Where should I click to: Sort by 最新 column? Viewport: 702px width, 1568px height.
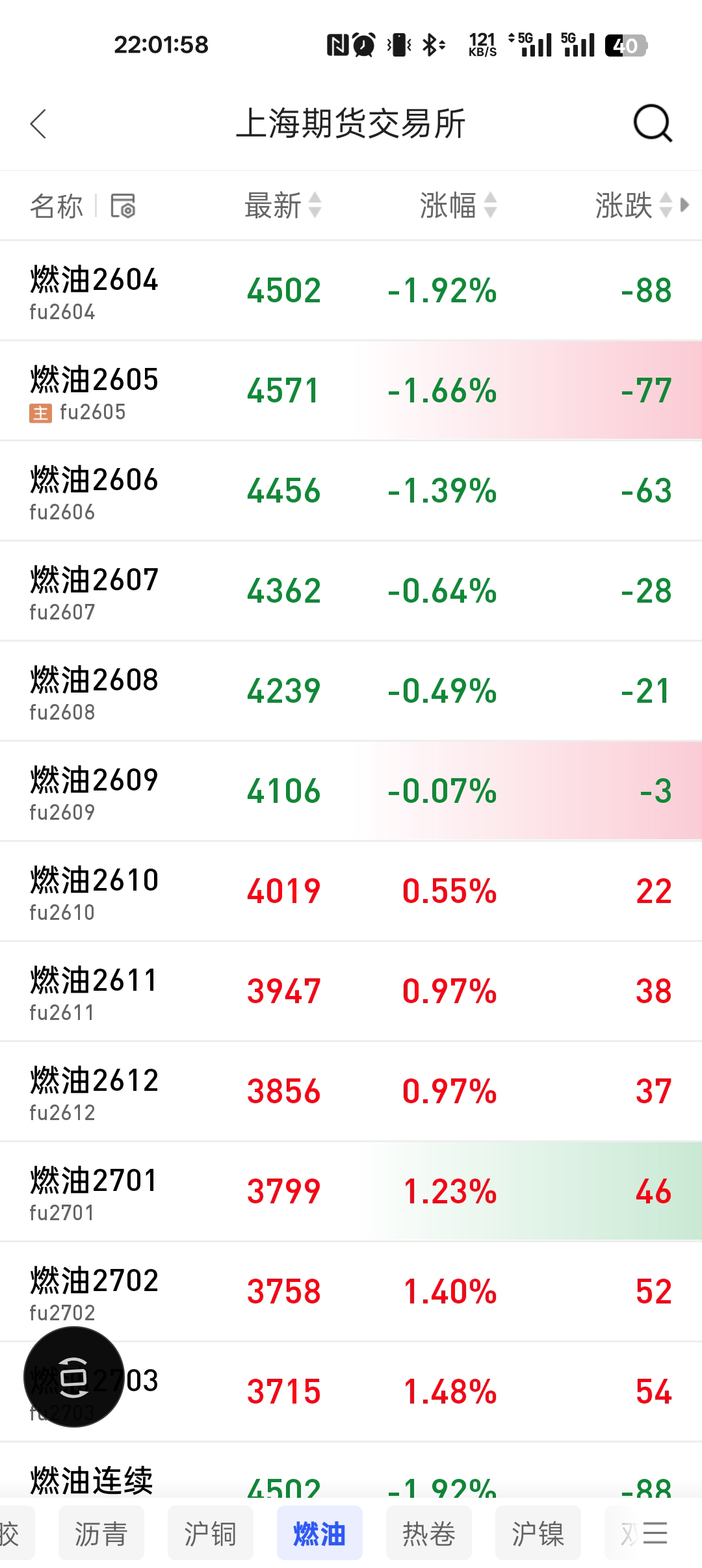click(283, 205)
